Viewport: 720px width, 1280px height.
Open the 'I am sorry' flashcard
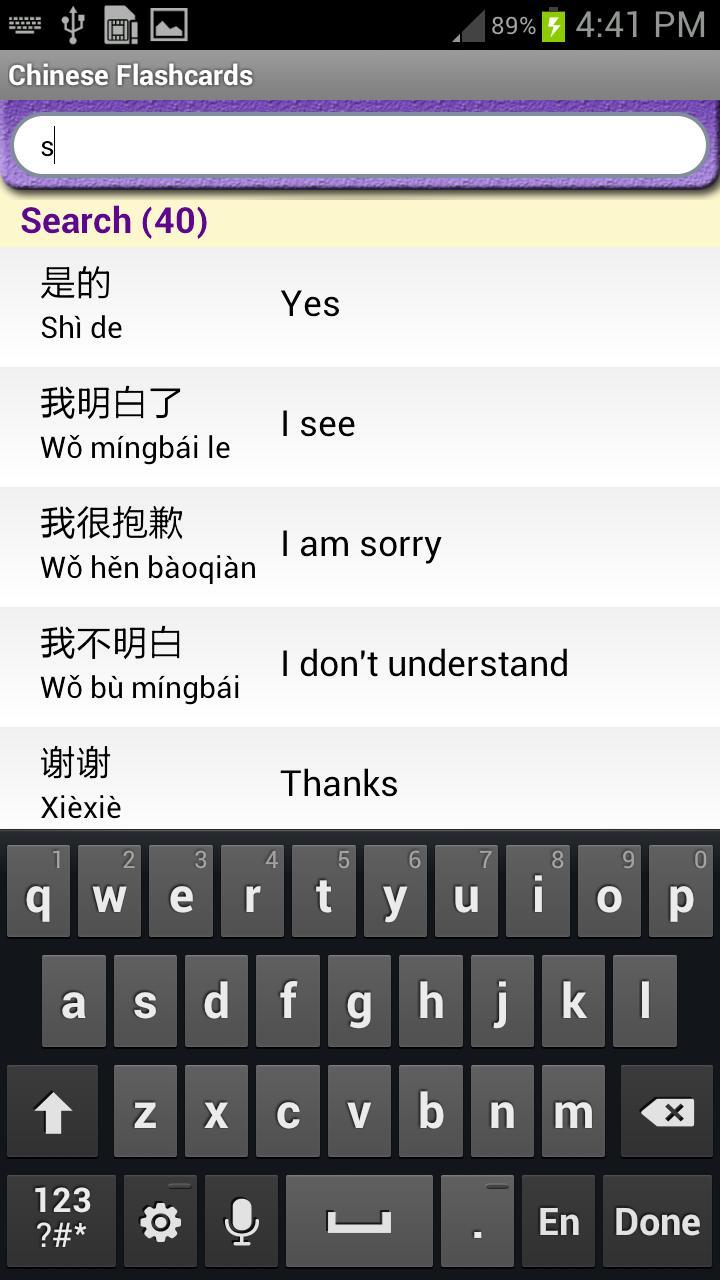point(360,545)
